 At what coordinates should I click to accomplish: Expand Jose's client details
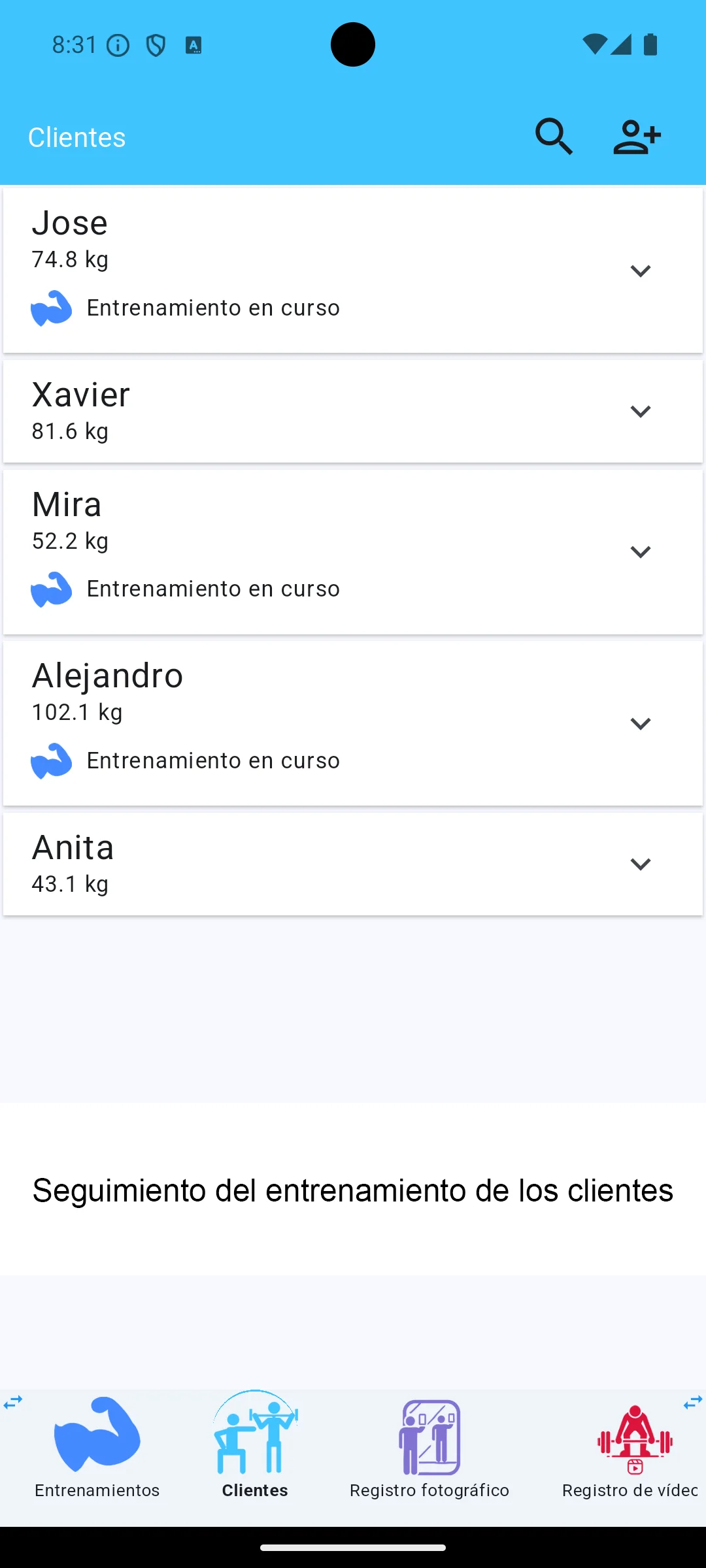pos(641,270)
